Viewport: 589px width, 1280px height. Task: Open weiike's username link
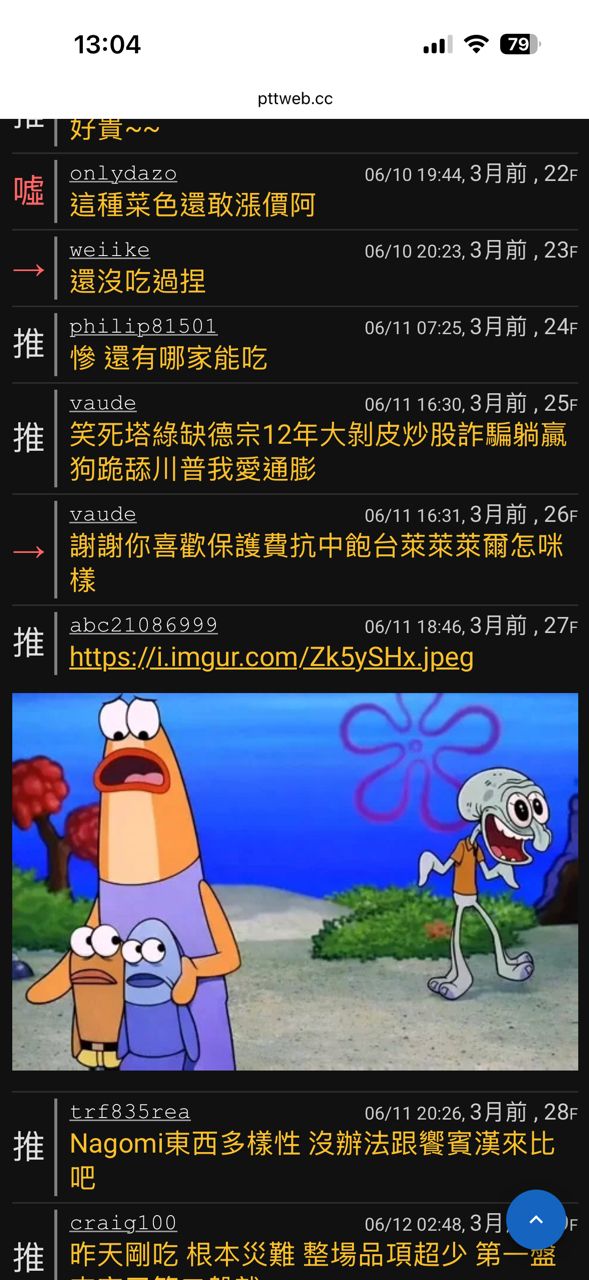[110, 250]
